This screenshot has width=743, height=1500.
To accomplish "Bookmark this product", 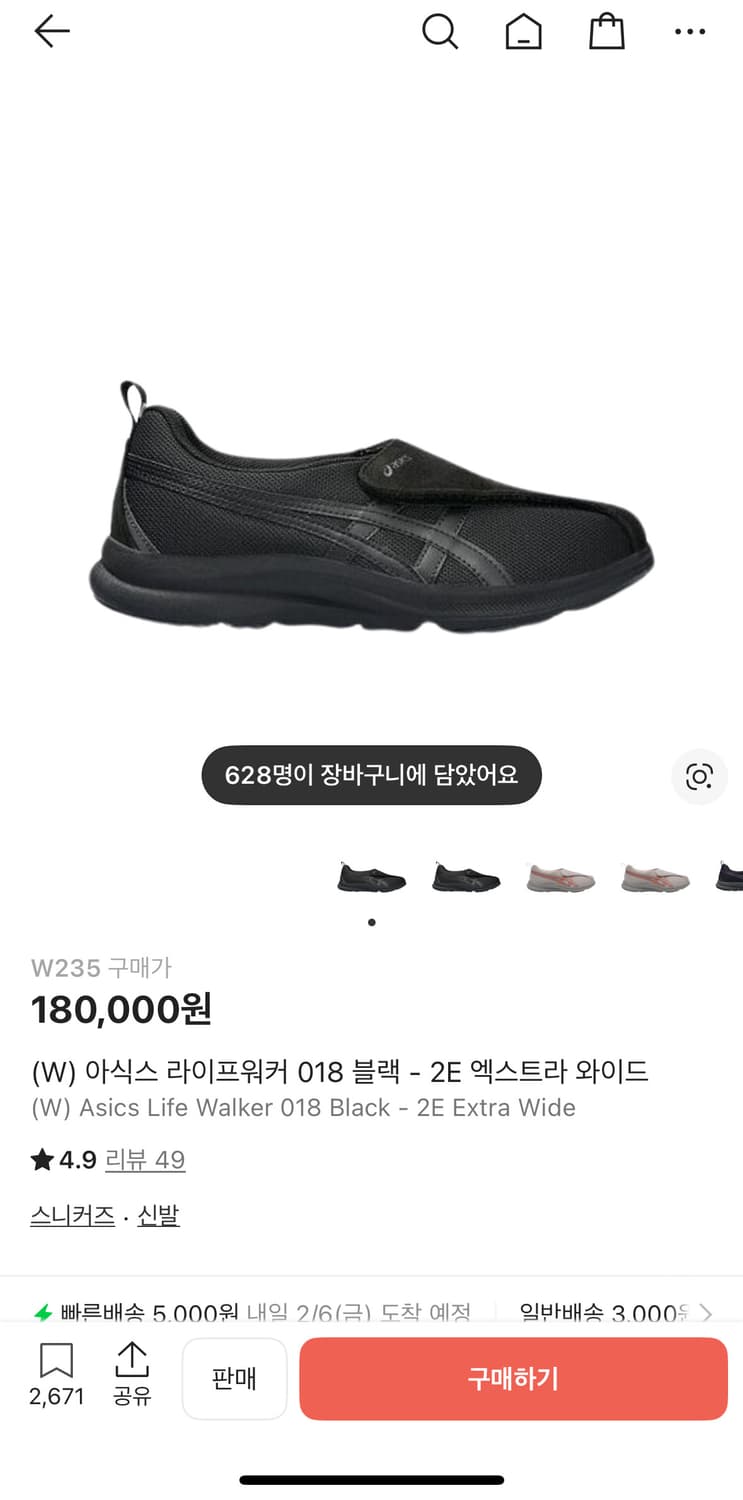I will point(57,1360).
